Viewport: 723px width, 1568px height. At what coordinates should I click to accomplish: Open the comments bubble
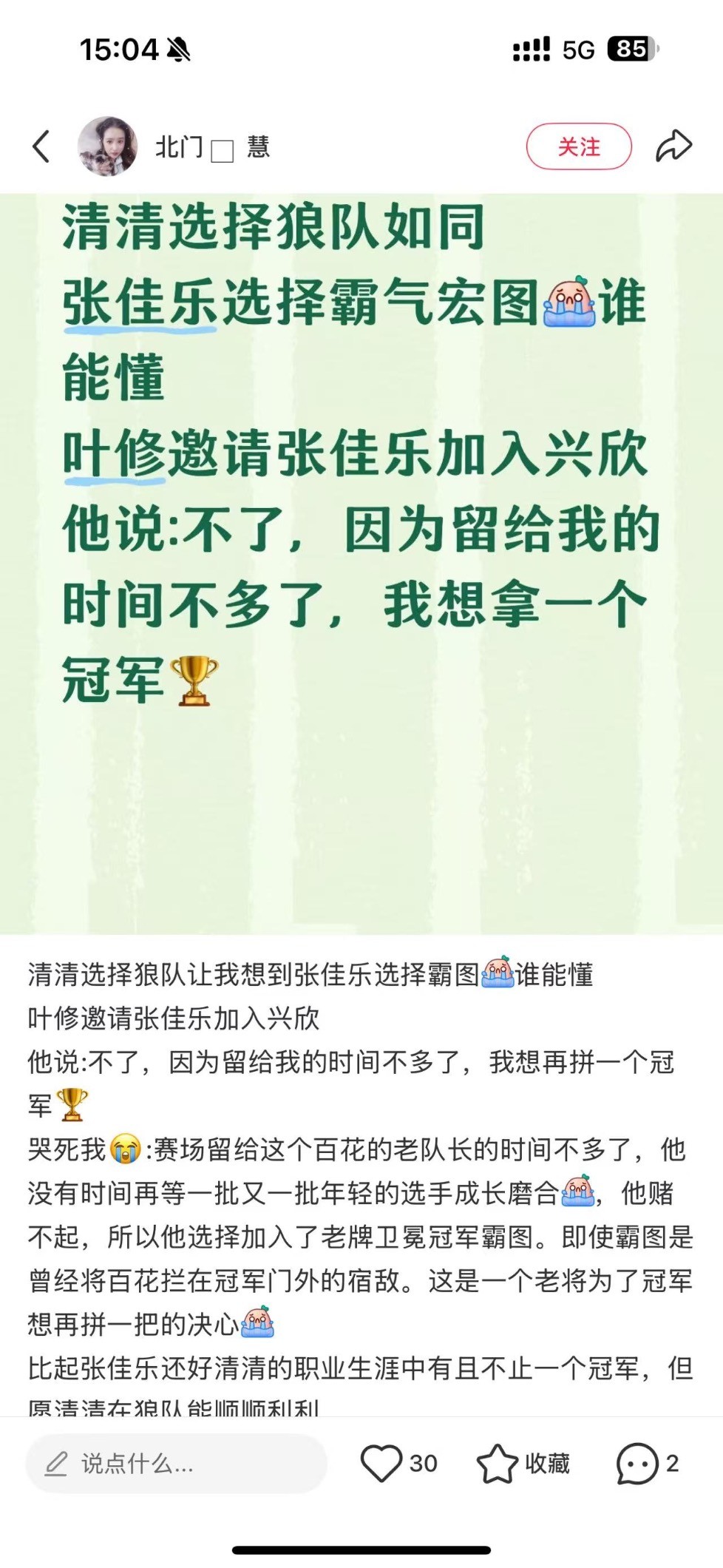[x=637, y=1463]
